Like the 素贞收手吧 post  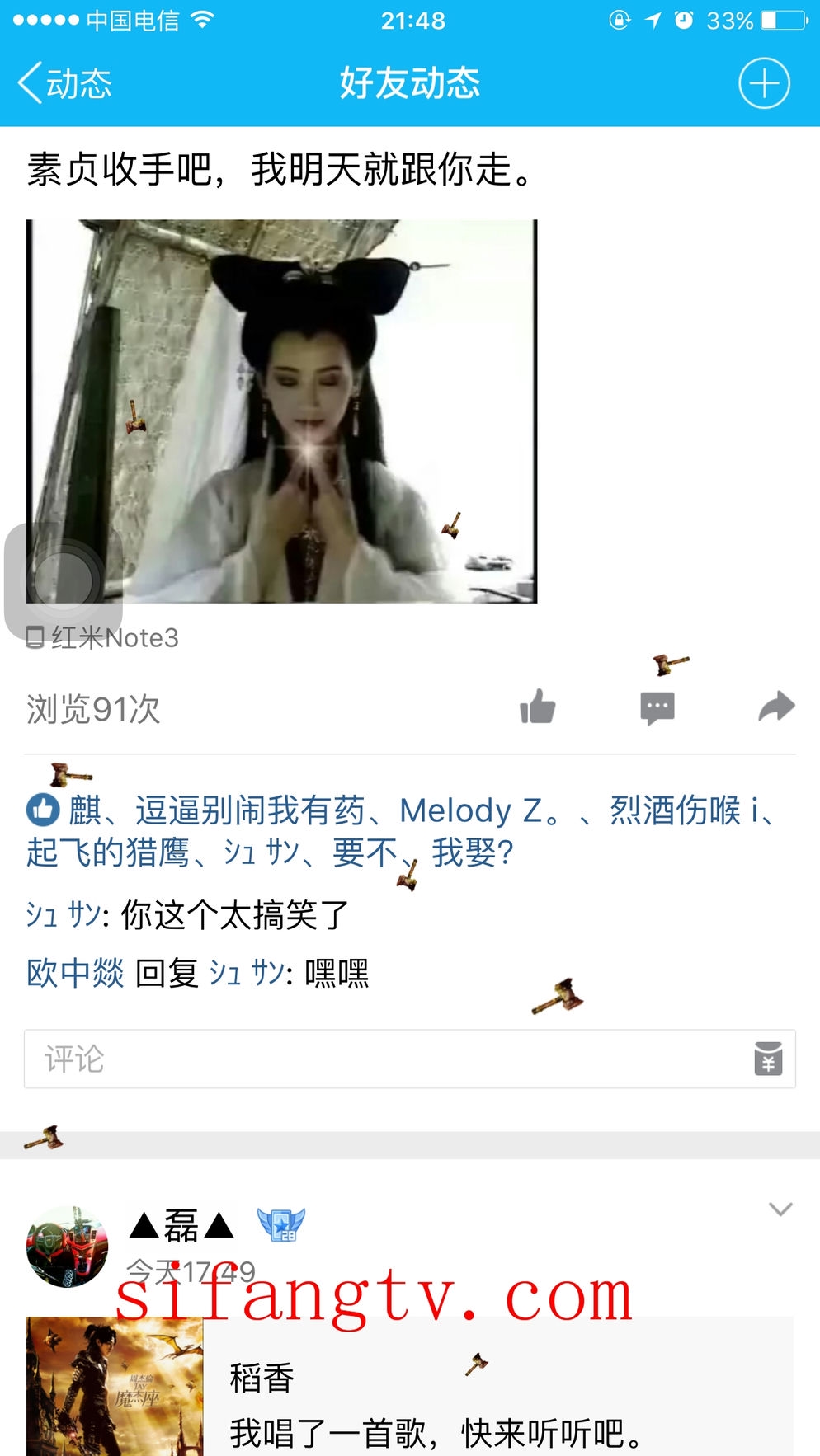click(537, 707)
